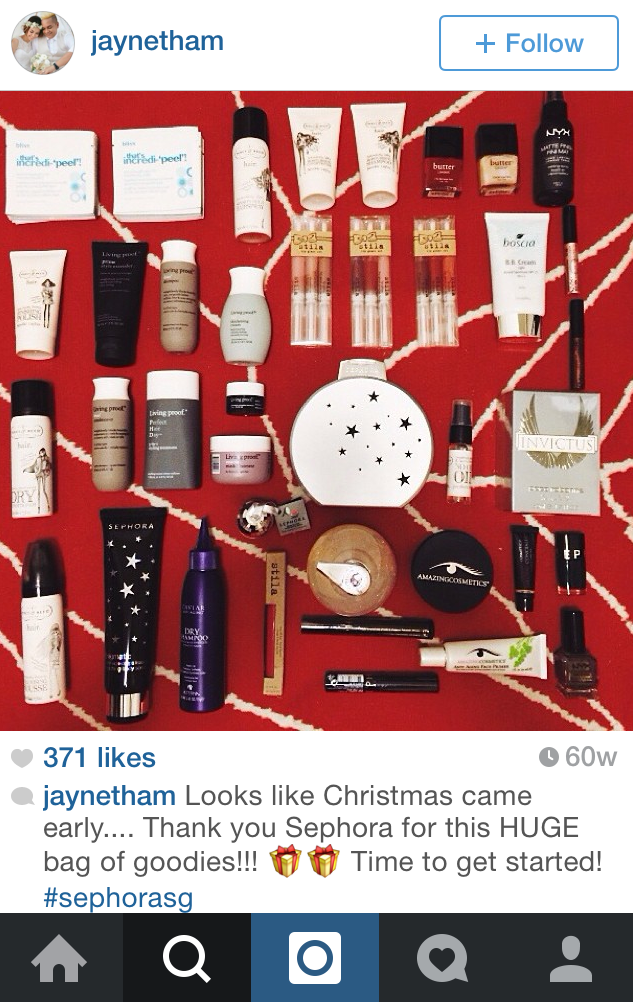Switch to the Activity heart tab
Screen dimensions: 633x1002
442,959
